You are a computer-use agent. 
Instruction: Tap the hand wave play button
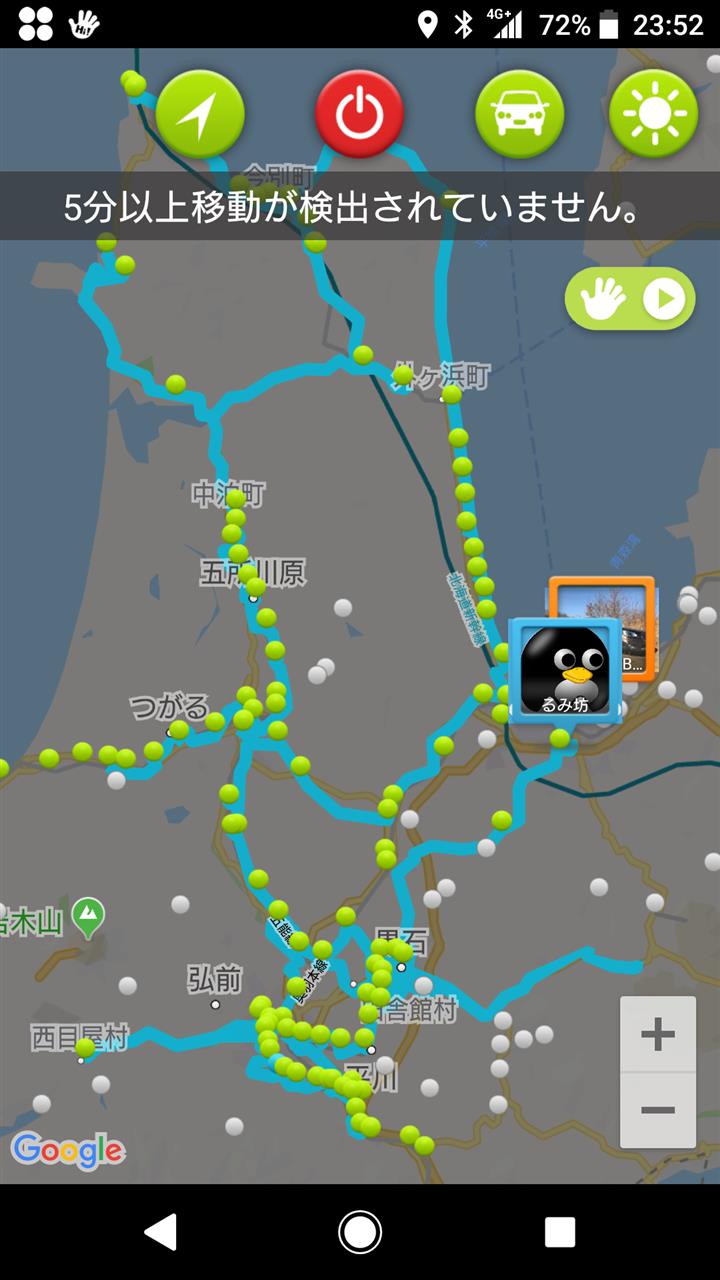pos(630,299)
